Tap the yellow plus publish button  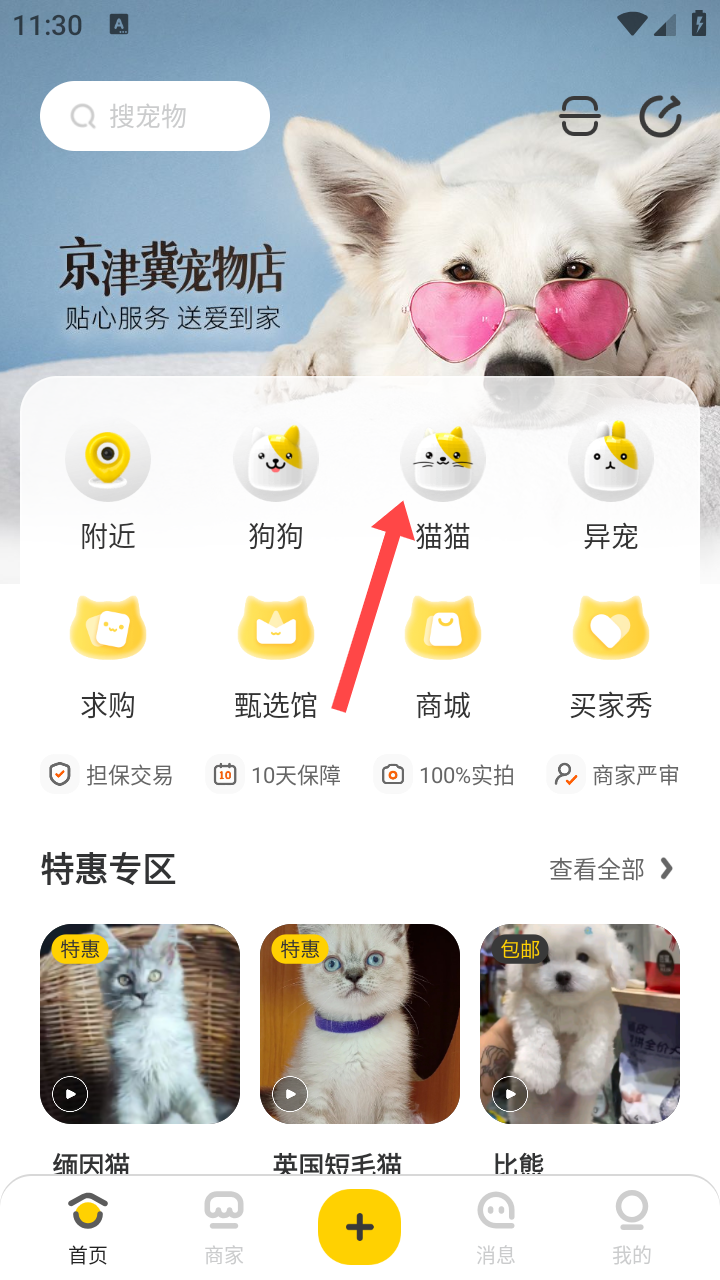[x=360, y=1227]
